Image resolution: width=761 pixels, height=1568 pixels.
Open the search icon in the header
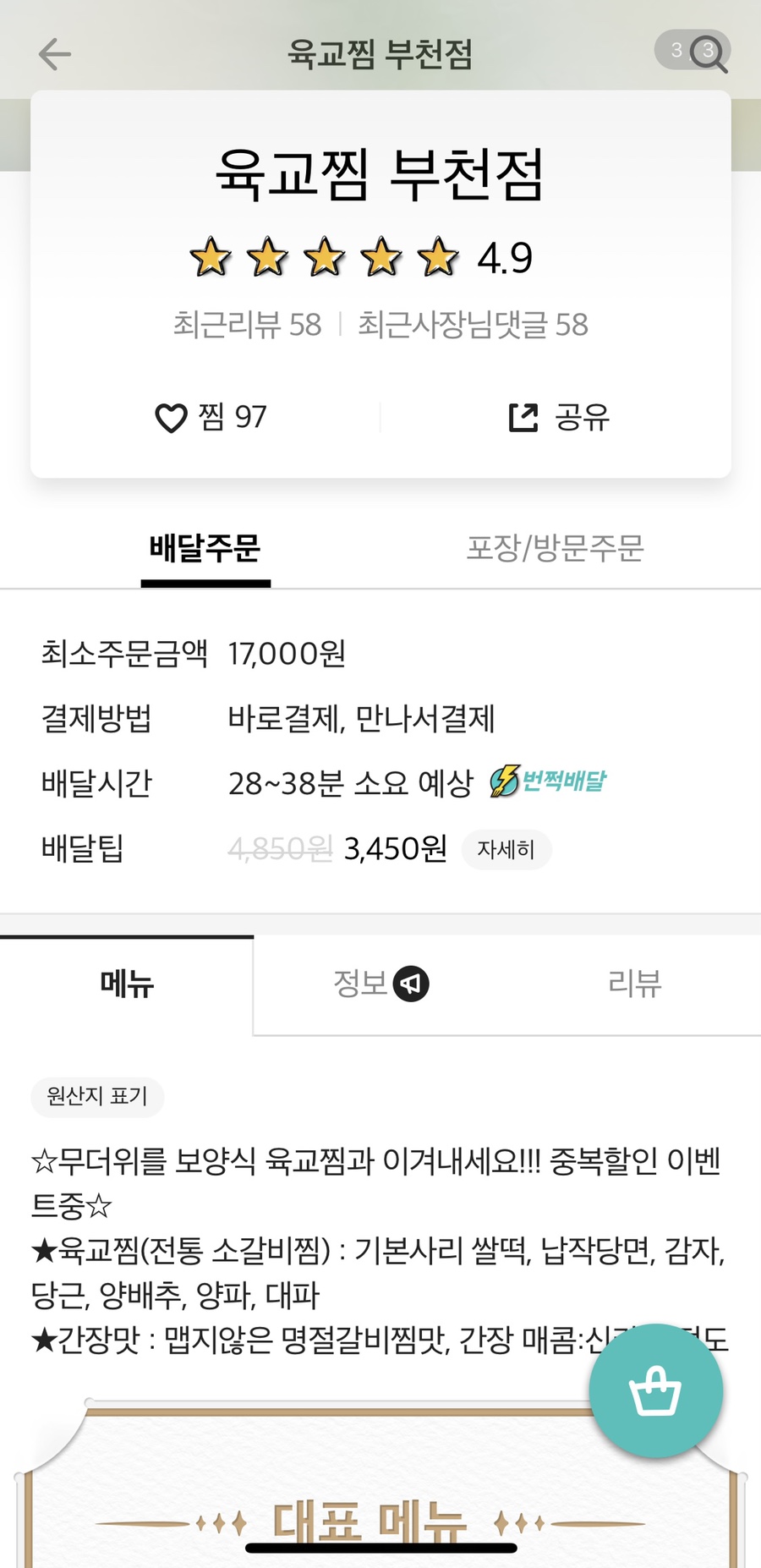click(708, 52)
